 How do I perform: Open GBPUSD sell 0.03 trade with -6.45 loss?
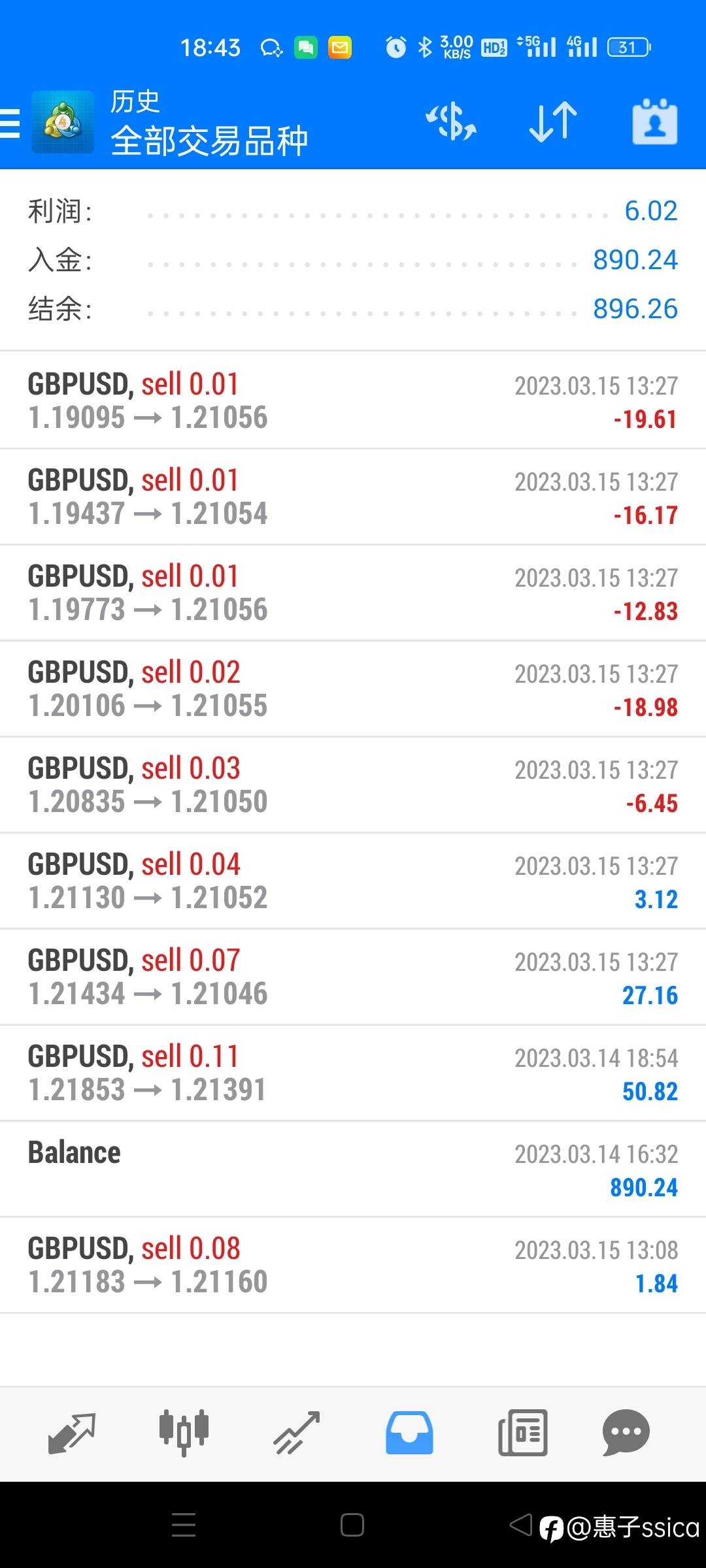point(353,785)
